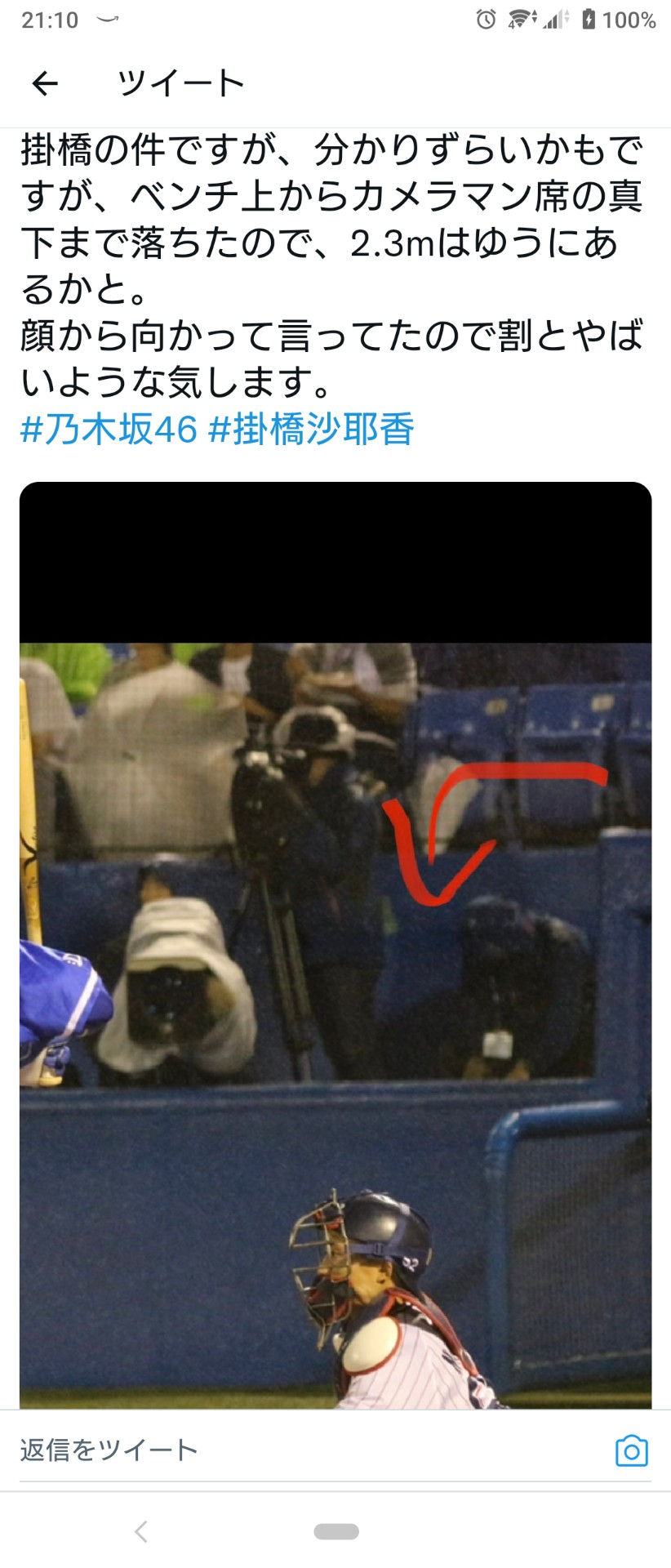Image resolution: width=671 pixels, height=1568 pixels.
Task: Go to home via navigation pill
Action: [335, 1531]
